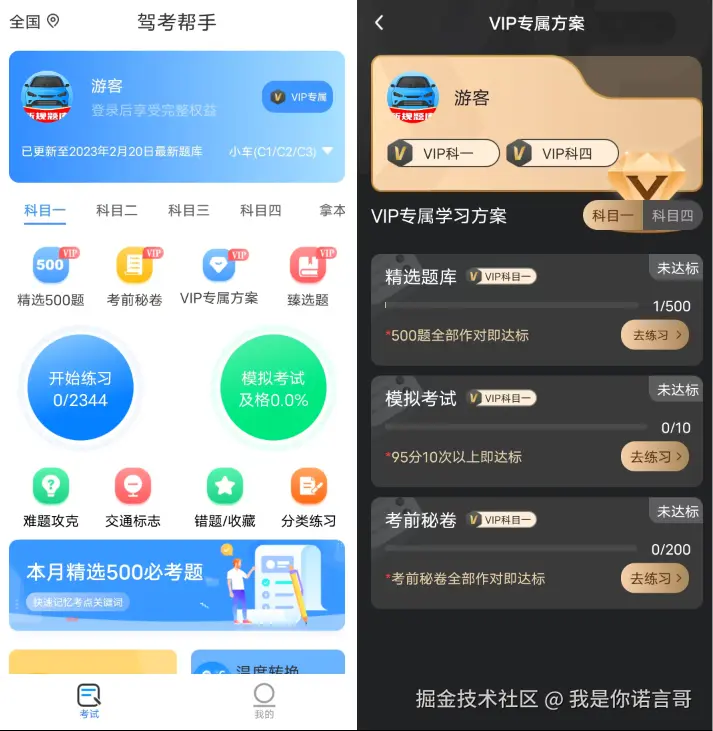
Task: Start the 模拟考试 mock exam
Action: point(272,389)
